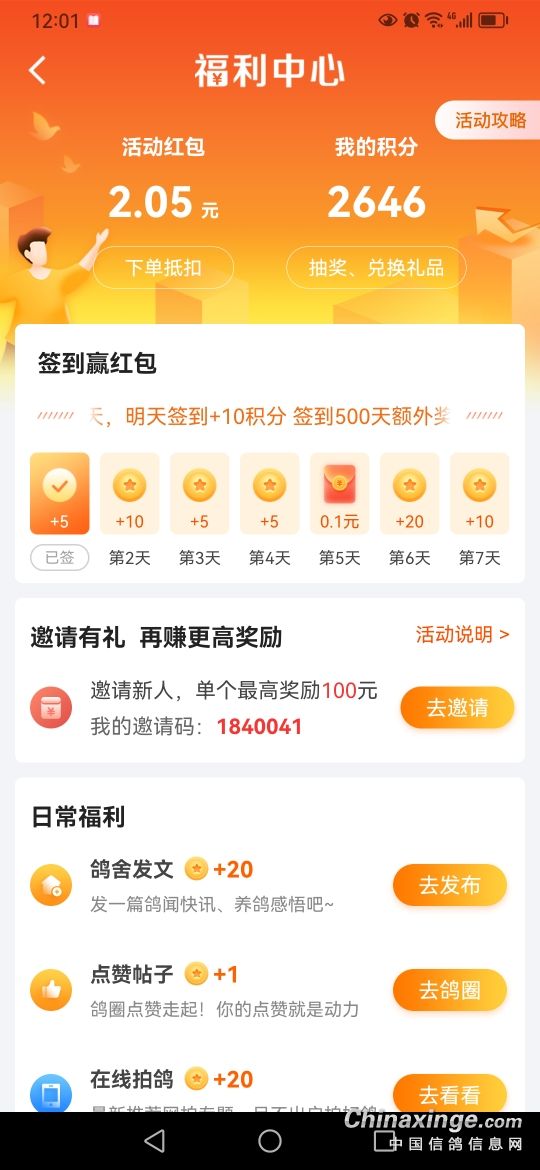Open 抽奖、兑换礼品 for points
Screen dimensions: 540x1170
pyautogui.click(x=377, y=267)
